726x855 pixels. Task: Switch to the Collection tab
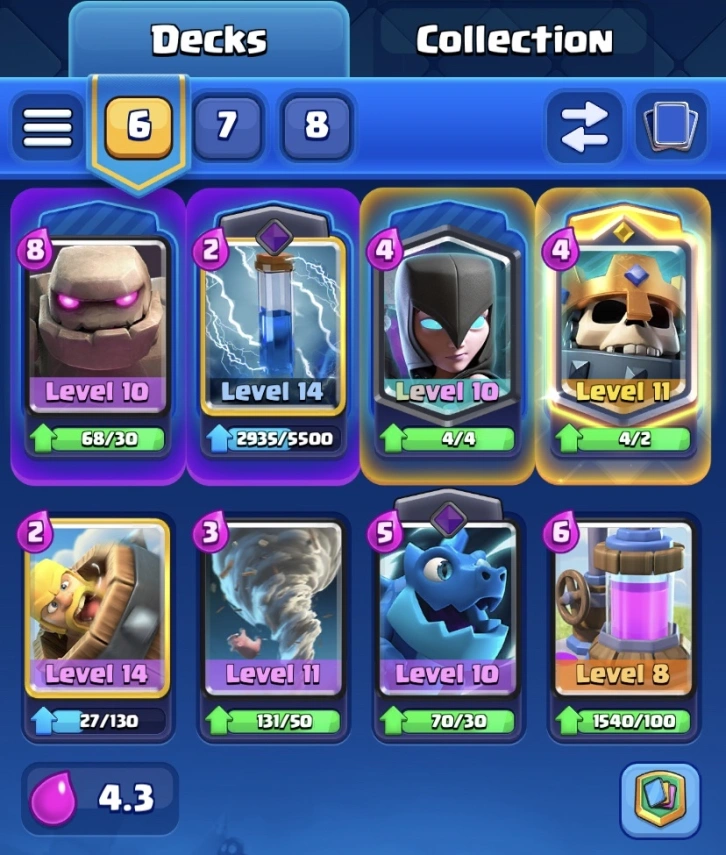514,40
